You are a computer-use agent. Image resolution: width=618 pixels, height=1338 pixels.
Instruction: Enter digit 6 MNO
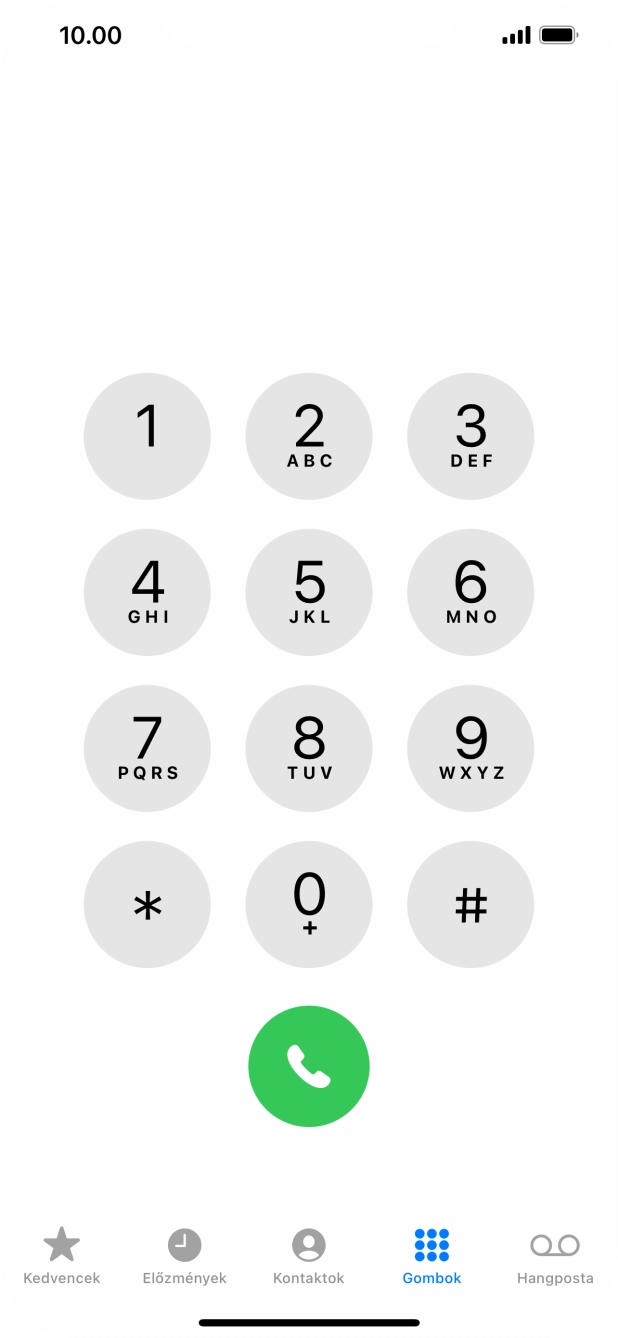[470, 592]
